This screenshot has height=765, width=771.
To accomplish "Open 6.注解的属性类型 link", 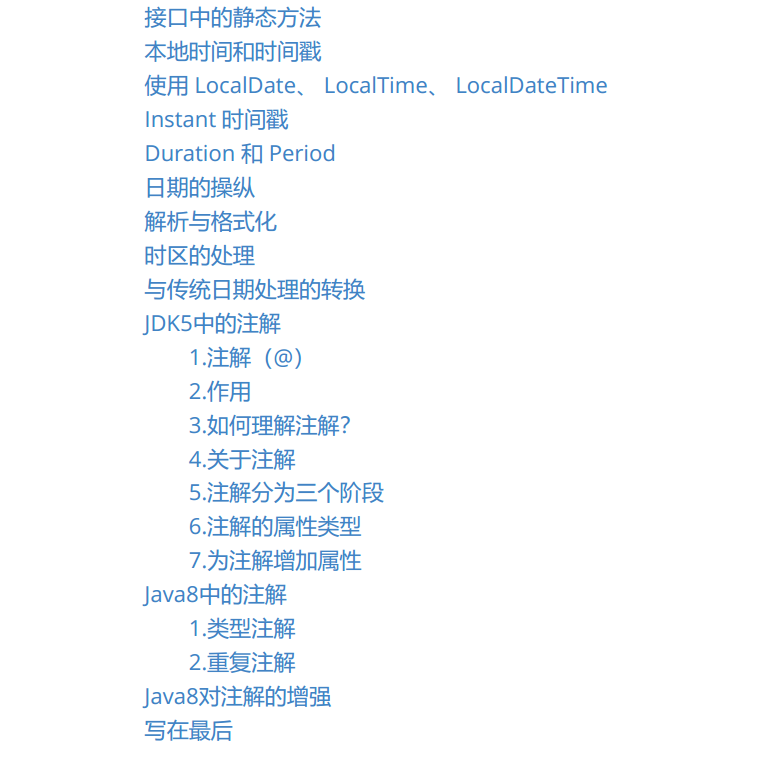I will coord(275,527).
